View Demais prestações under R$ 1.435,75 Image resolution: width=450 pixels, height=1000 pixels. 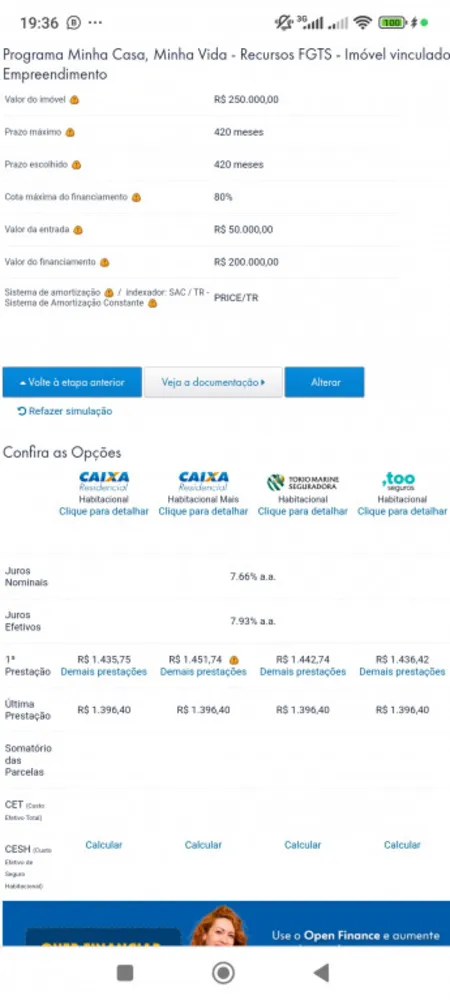[x=104, y=672]
